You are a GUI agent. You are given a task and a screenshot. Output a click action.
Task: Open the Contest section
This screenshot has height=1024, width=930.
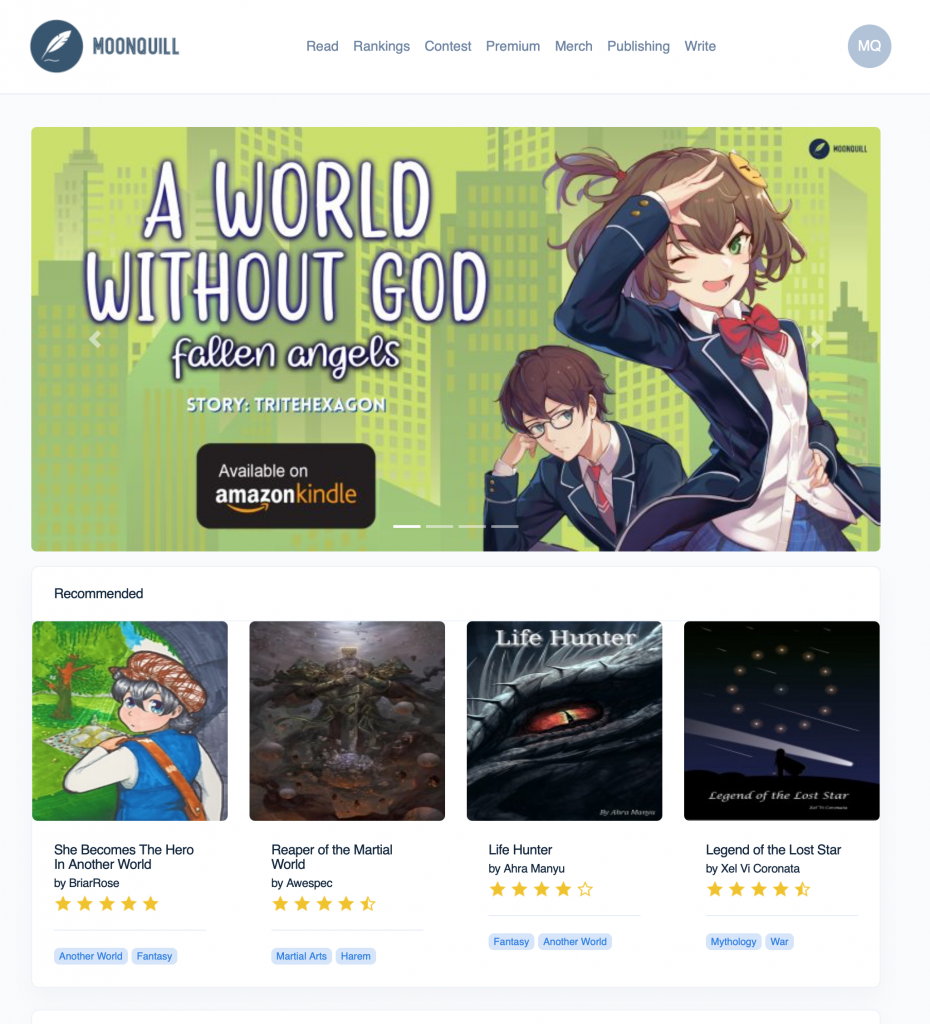(447, 46)
